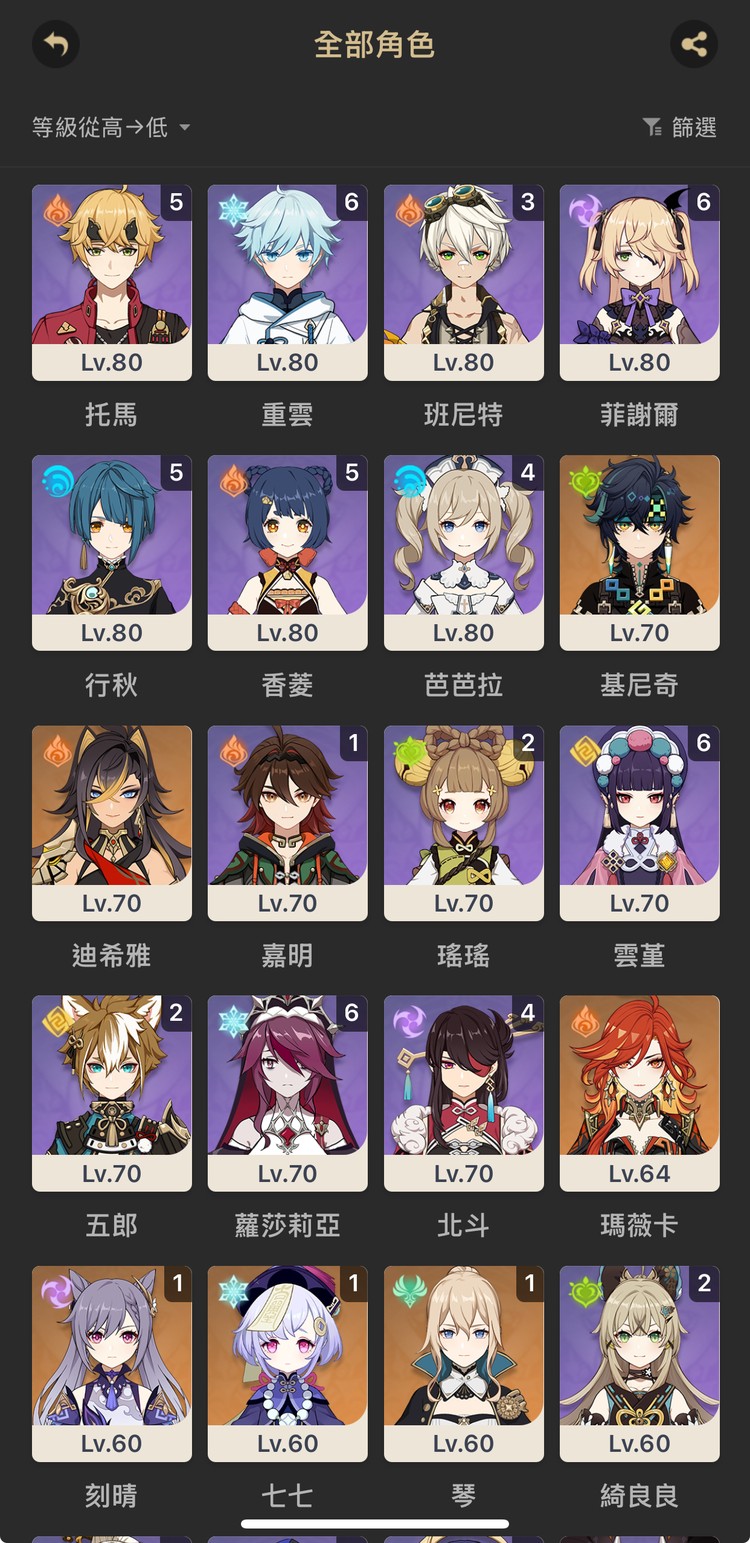Open 菲謝爾 character card
This screenshot has height=1543, width=750.
[639, 282]
